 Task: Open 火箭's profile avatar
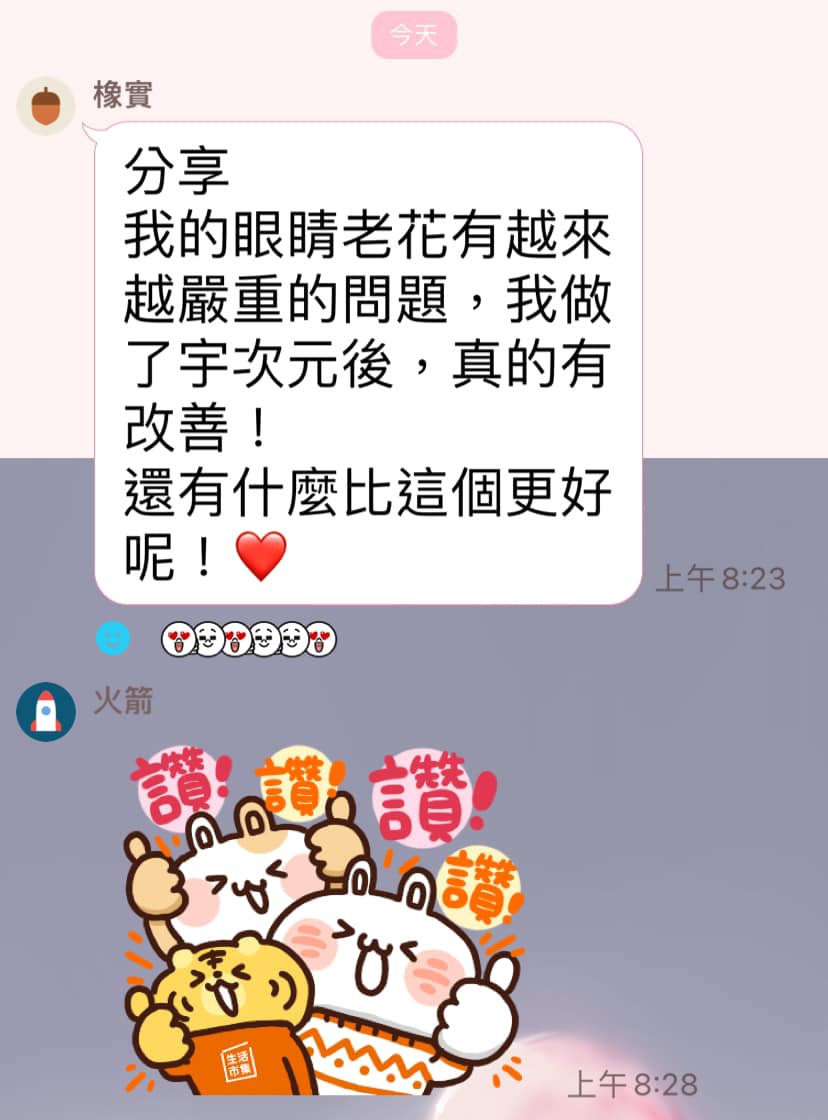click(x=46, y=711)
